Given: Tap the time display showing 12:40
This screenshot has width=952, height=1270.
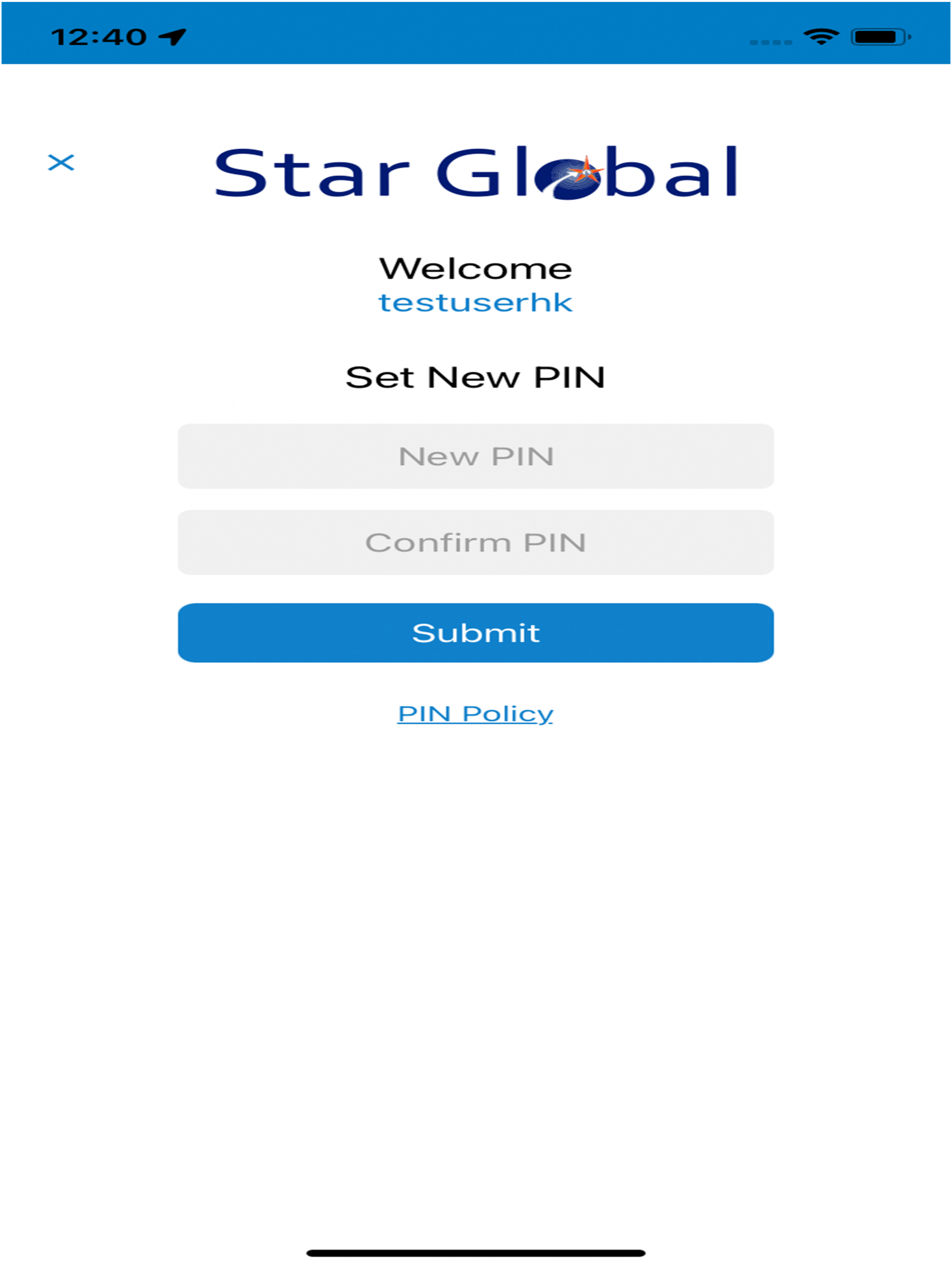Looking at the screenshot, I should pos(99,36).
